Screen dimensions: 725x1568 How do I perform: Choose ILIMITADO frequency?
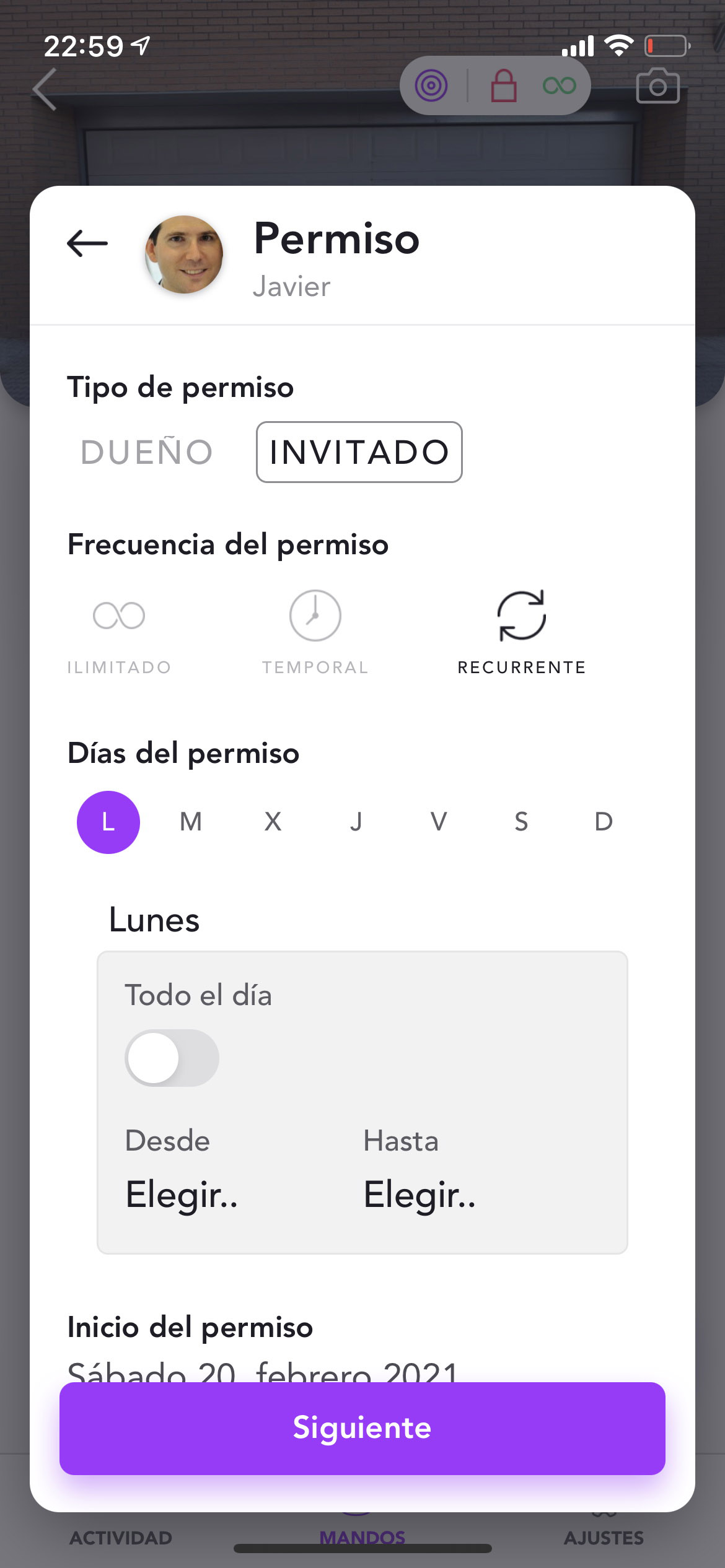coord(119,632)
